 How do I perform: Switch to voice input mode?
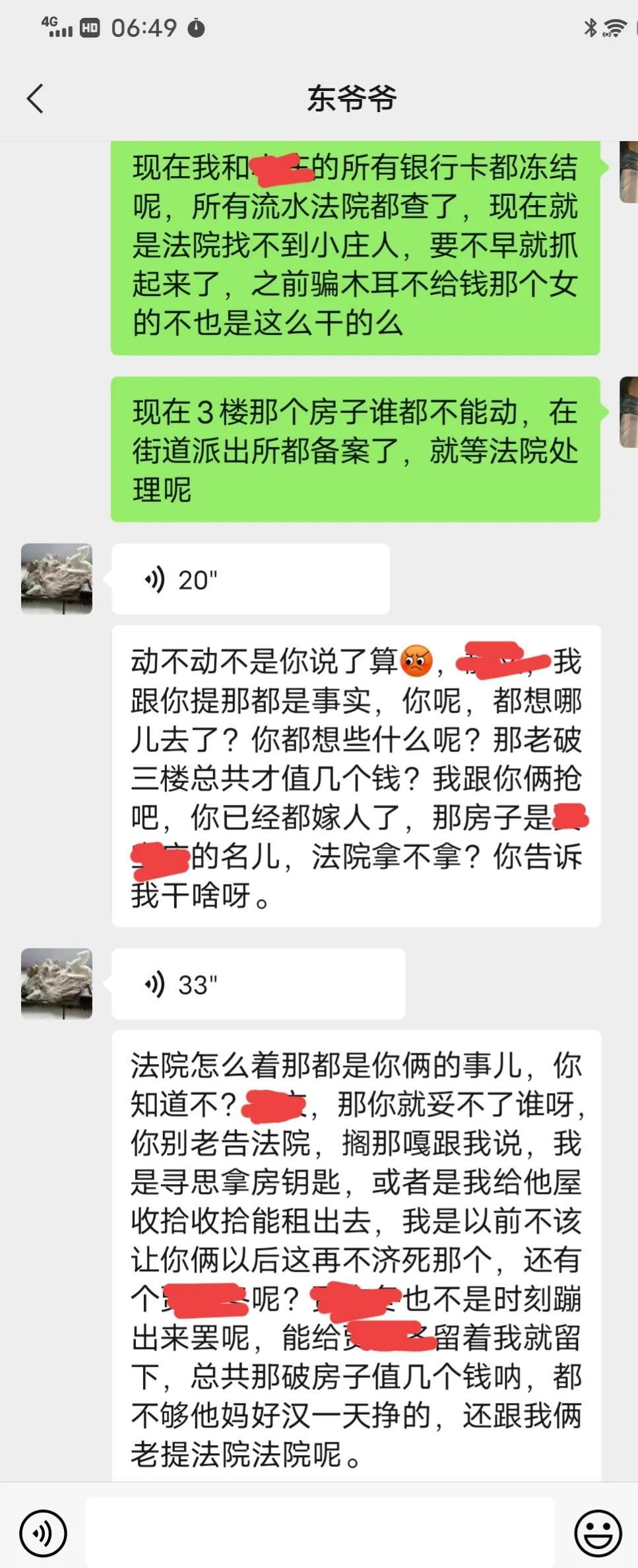pos(43,1533)
